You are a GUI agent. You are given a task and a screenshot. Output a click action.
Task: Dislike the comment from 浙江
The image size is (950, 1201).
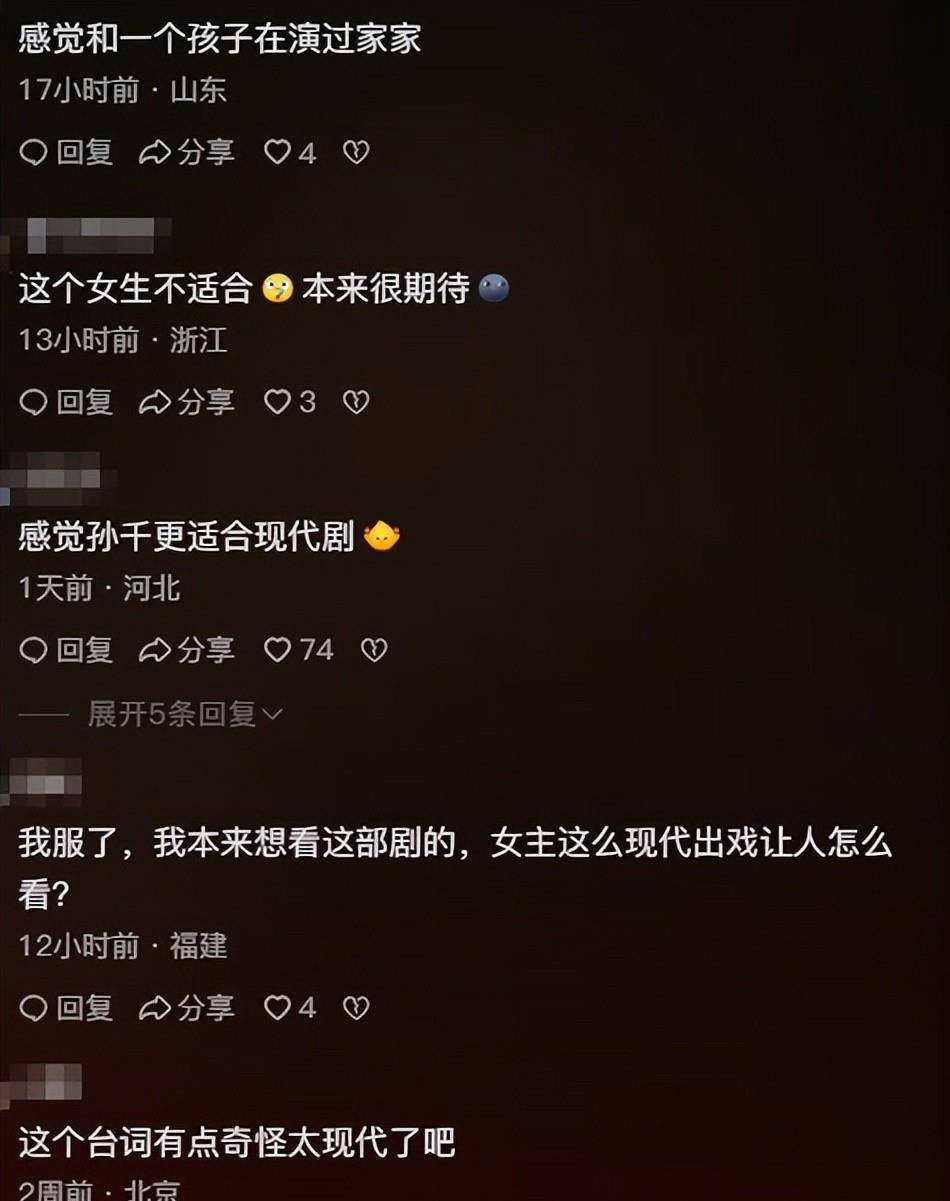[x=356, y=402]
